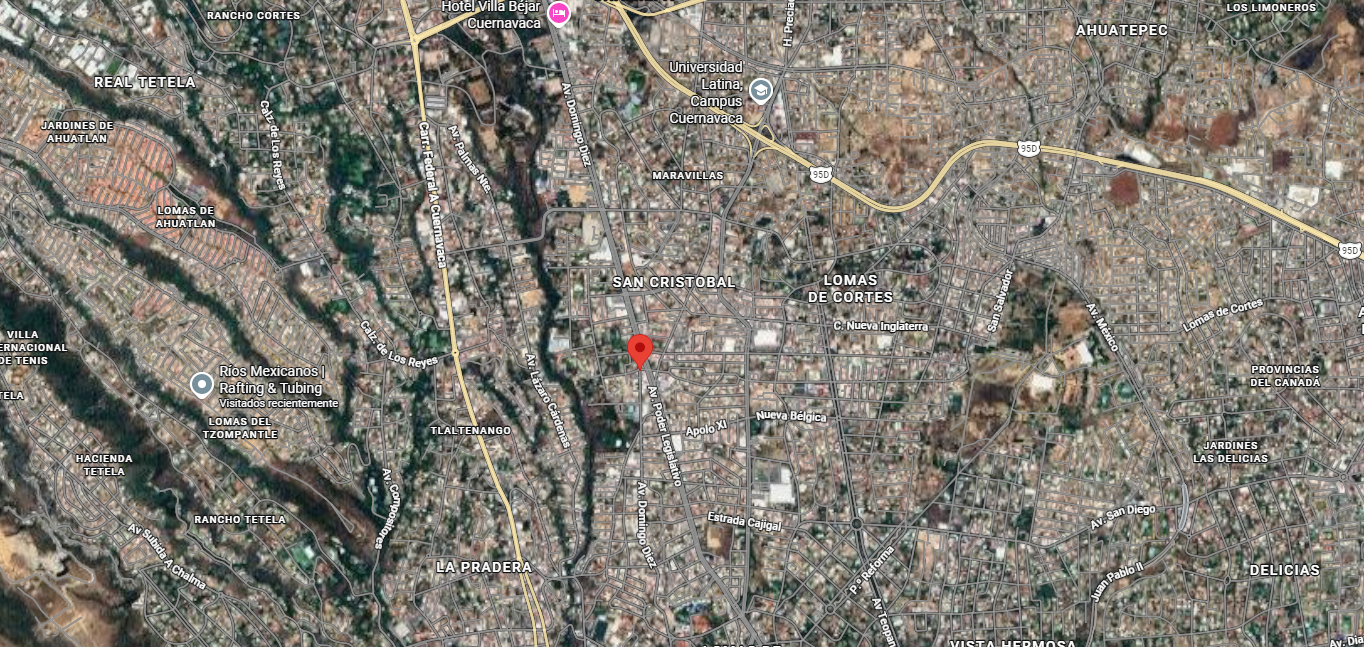Open the Hotel Villa Béjar Cuernavaca marker
1364x647 pixels.
(558, 14)
